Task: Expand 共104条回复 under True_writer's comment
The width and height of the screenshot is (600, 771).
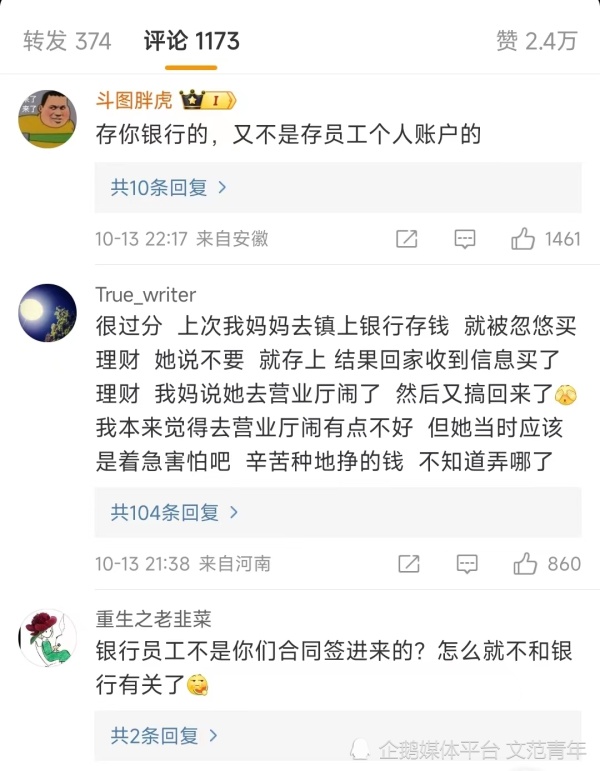Action: 174,512
